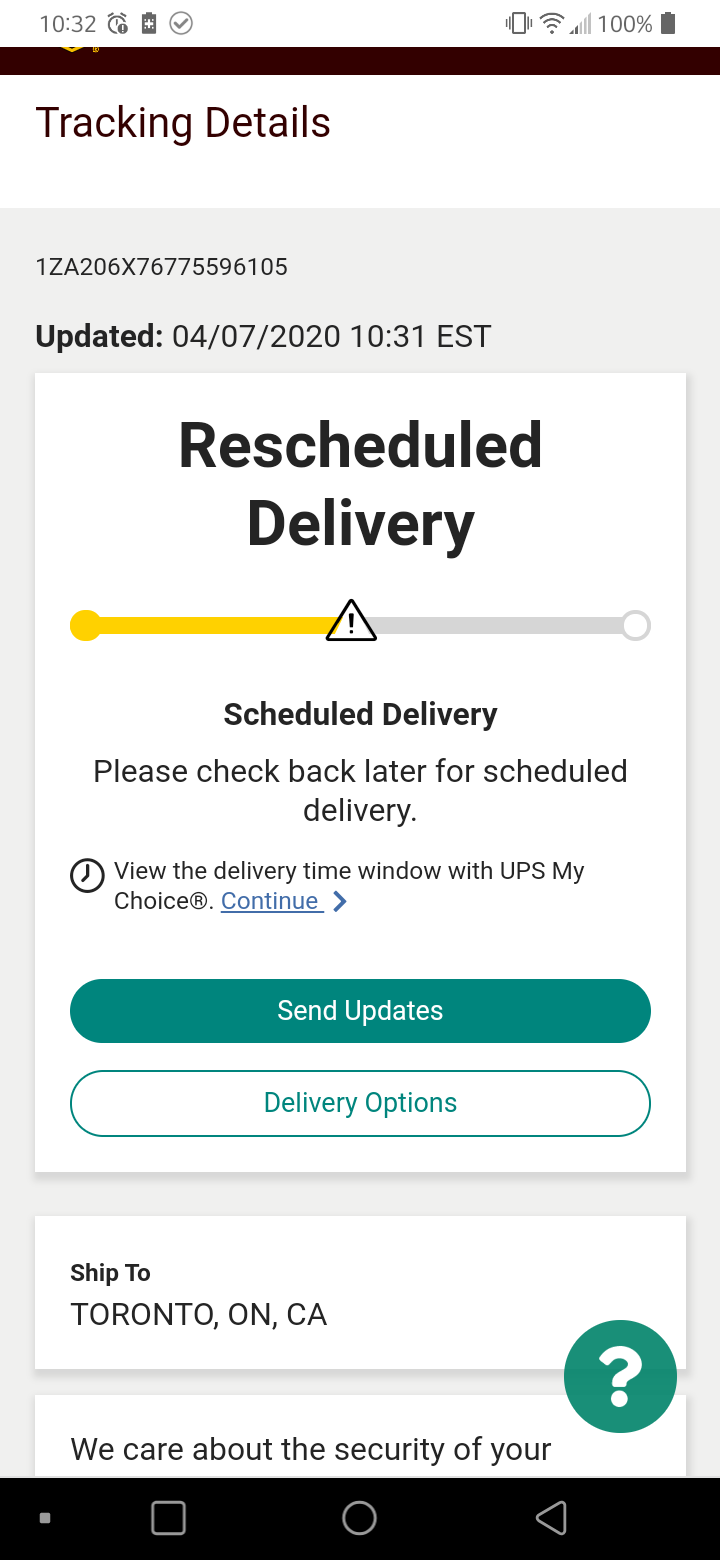
Task: Go back using the system back button
Action: [x=551, y=1518]
